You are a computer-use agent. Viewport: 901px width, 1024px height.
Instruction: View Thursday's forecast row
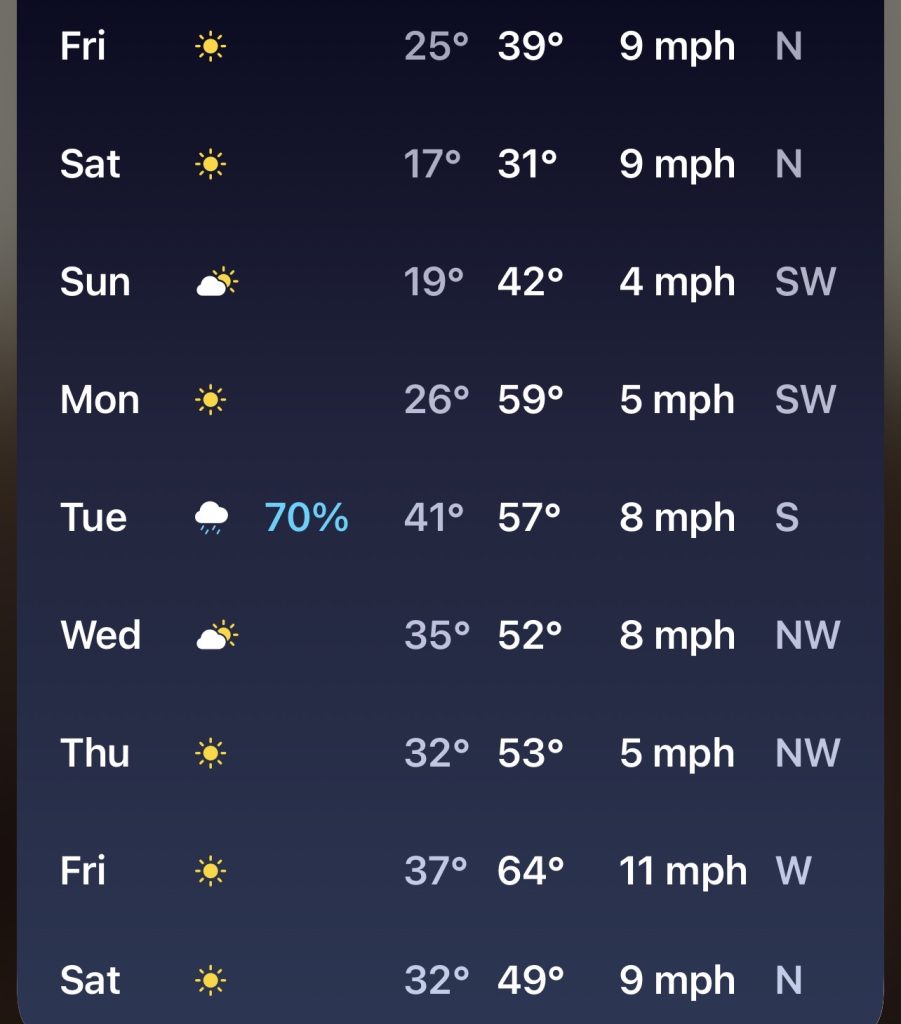tap(450, 753)
